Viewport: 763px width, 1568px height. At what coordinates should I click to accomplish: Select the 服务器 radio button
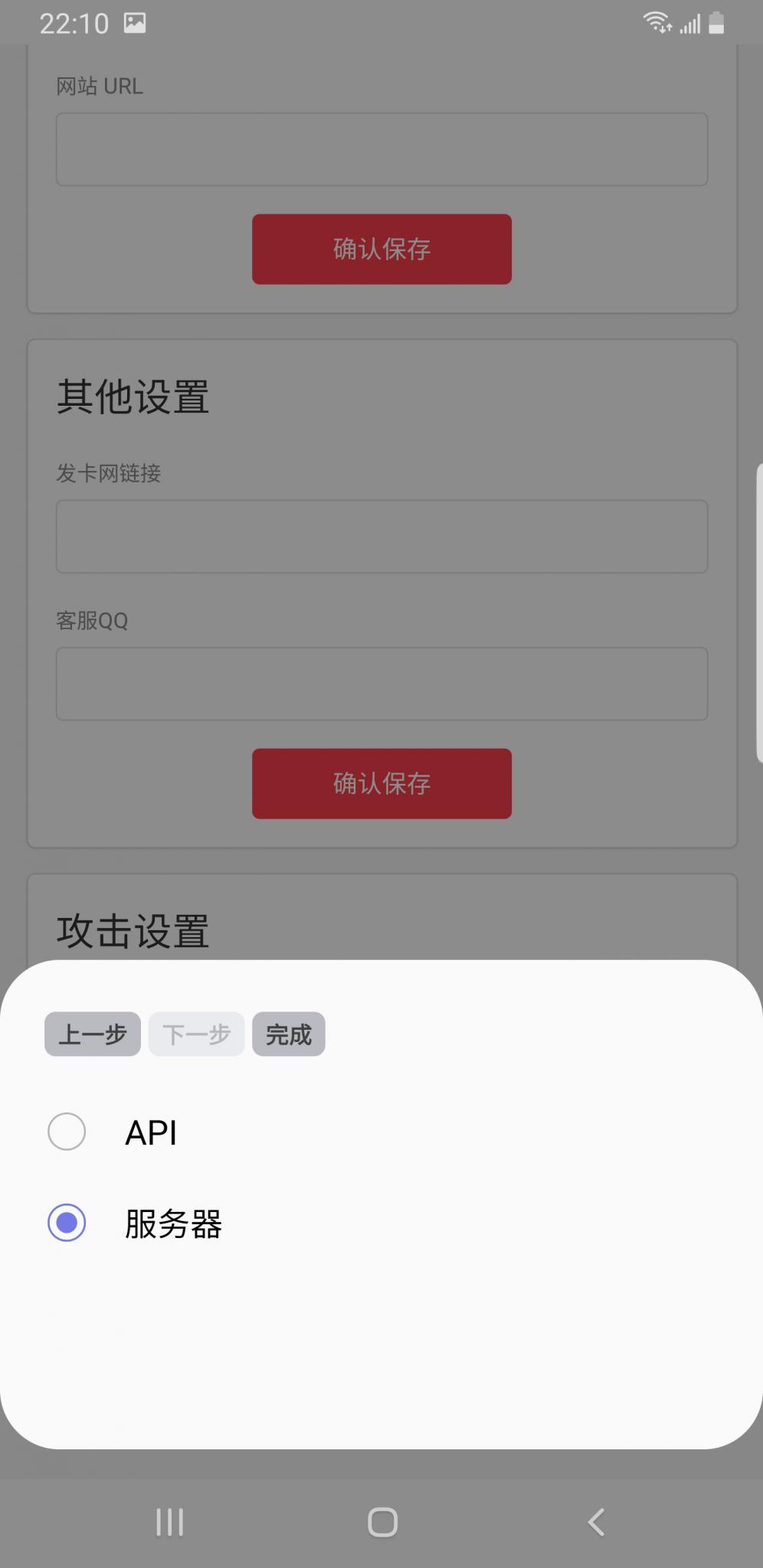[67, 1223]
